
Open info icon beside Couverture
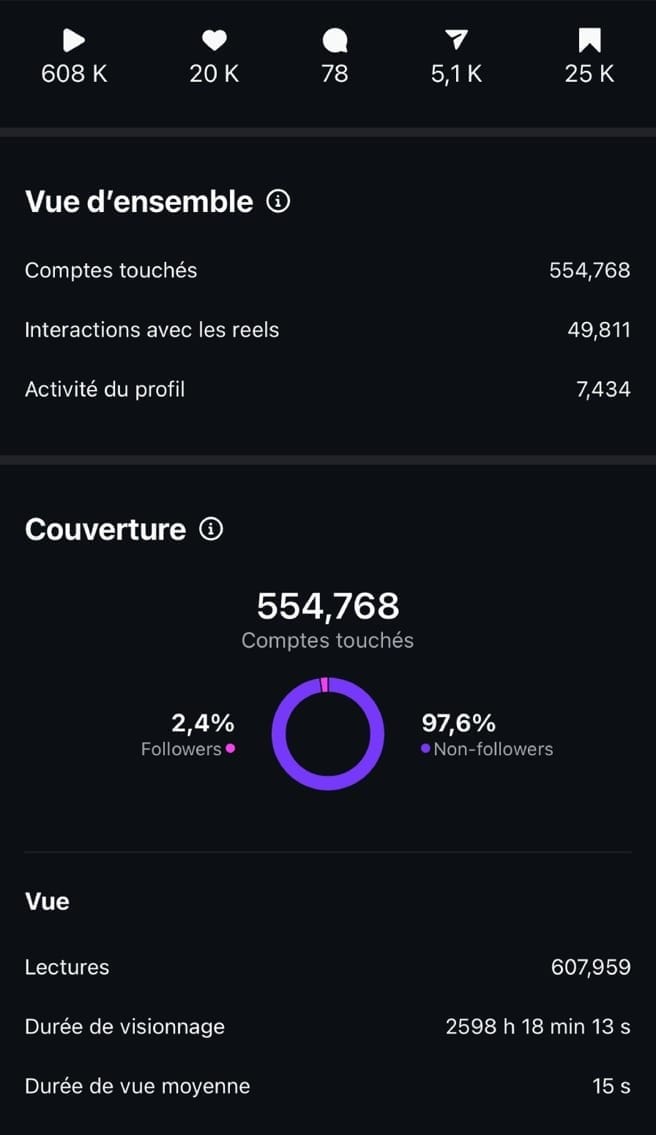coord(211,529)
